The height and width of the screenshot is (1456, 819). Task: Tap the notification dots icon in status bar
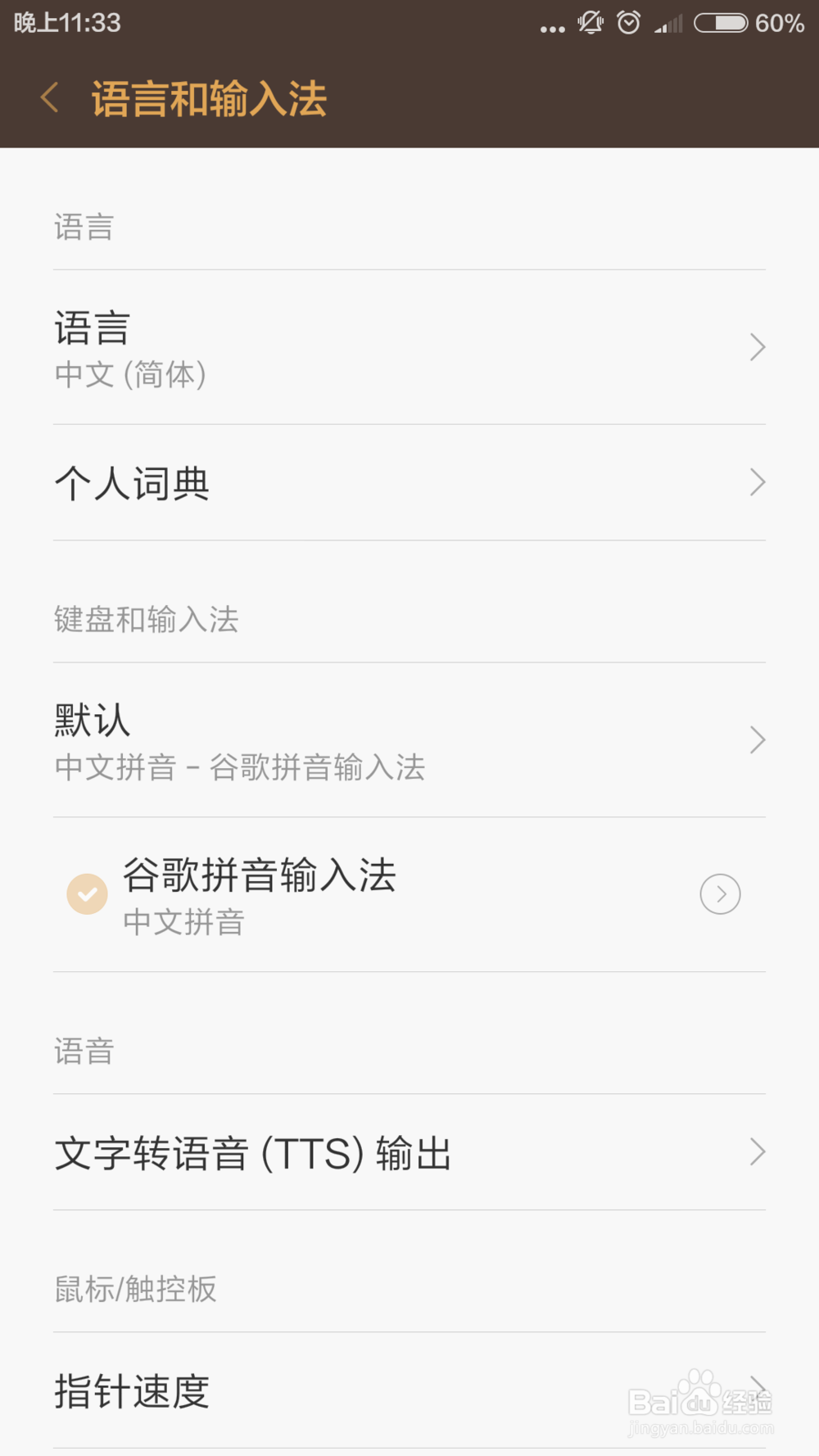click(552, 27)
